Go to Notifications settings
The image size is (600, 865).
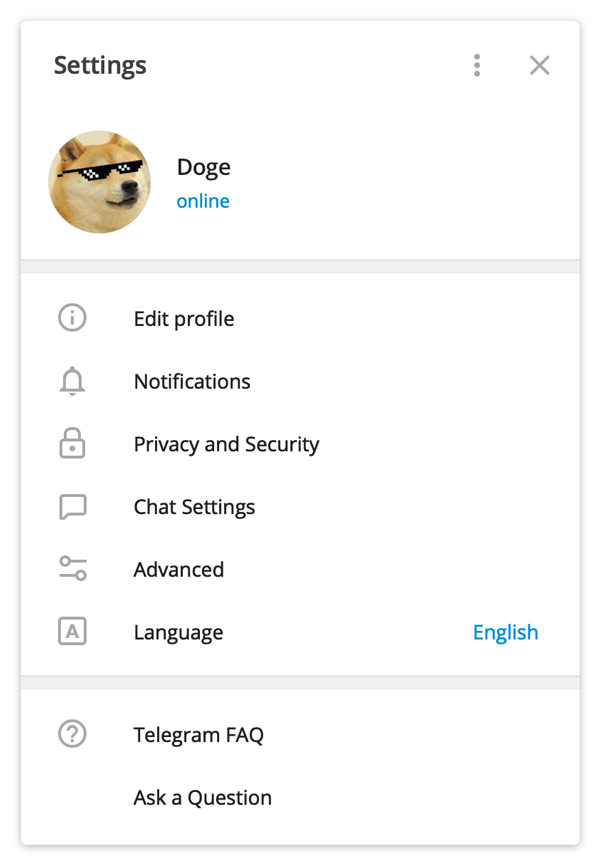[192, 382]
